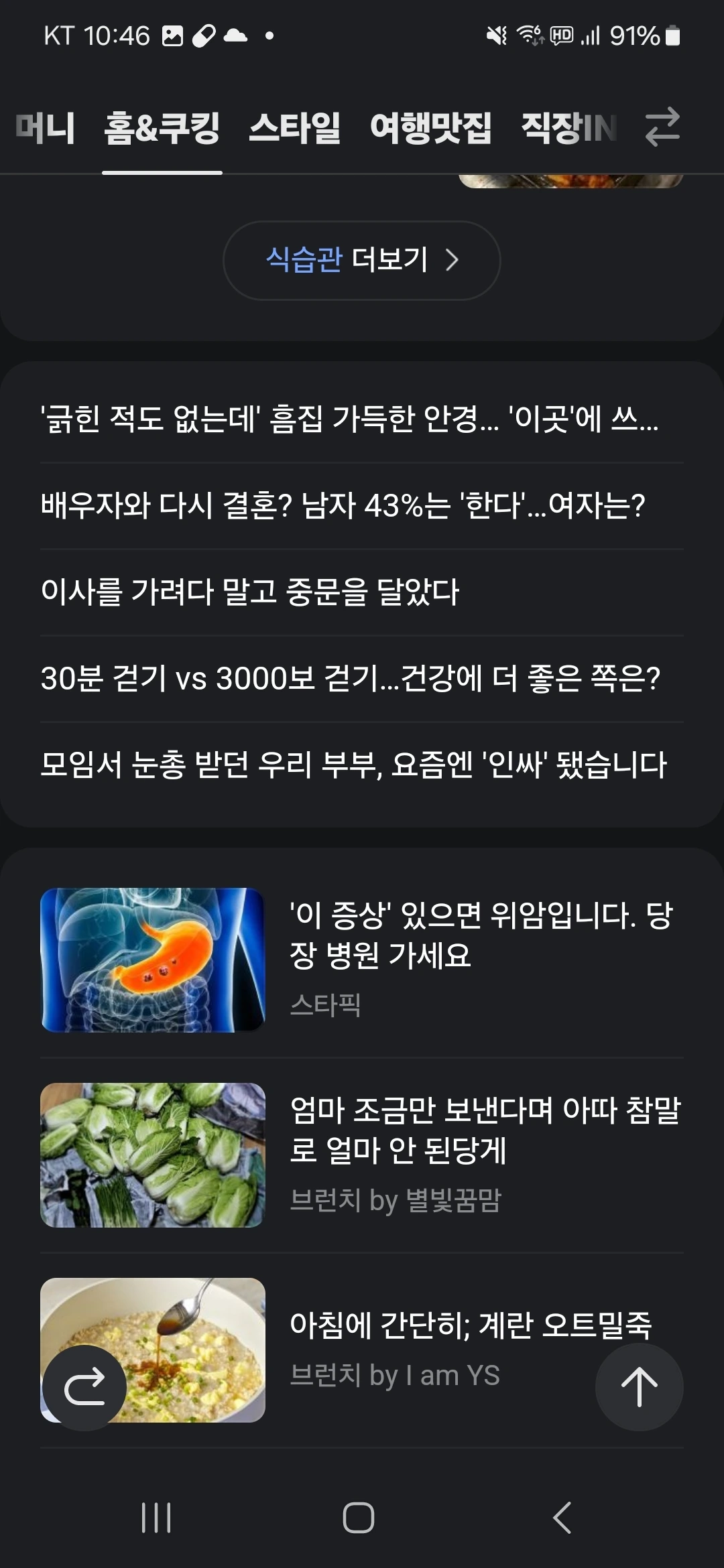Open 30분 걷기 vs 3000보 걷기 article
724x1568 pixels.
pyautogui.click(x=362, y=679)
